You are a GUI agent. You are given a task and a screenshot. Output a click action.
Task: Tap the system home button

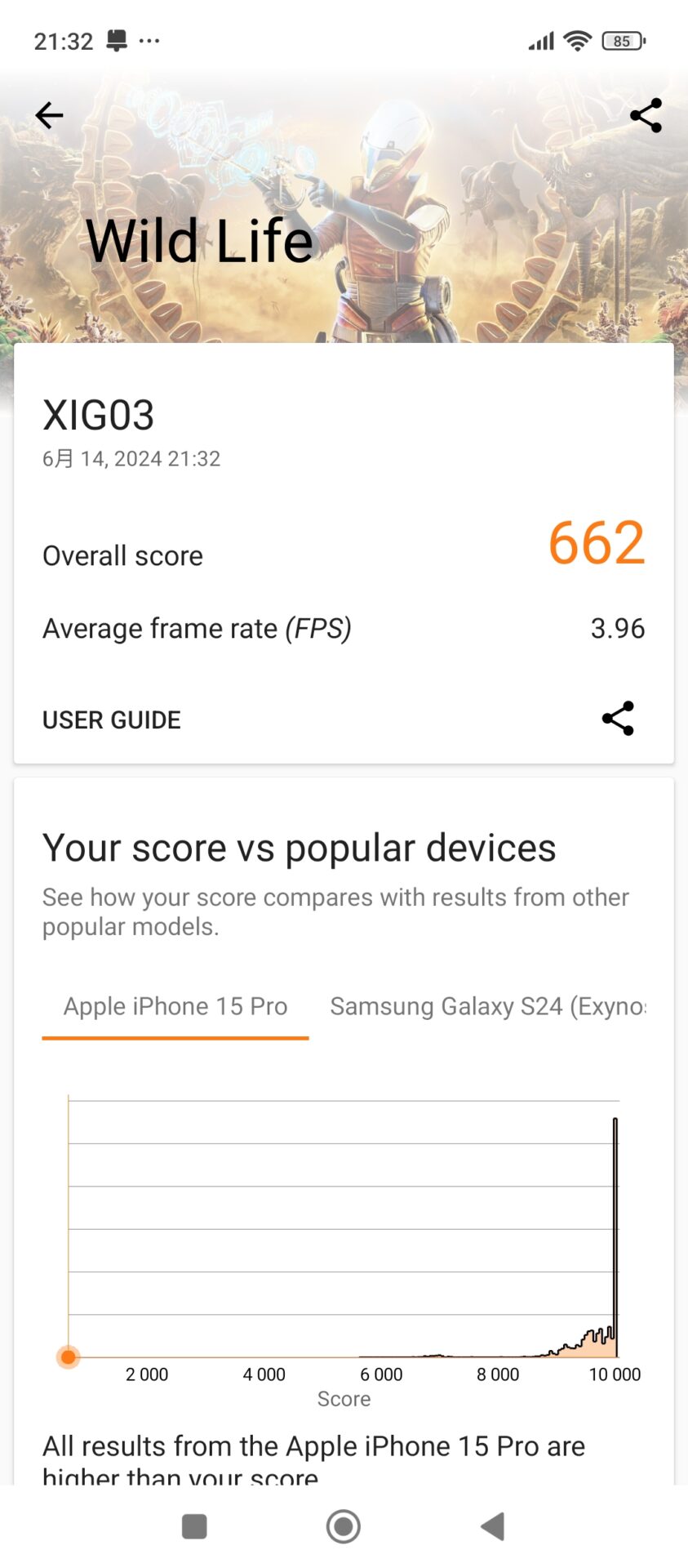344,1526
